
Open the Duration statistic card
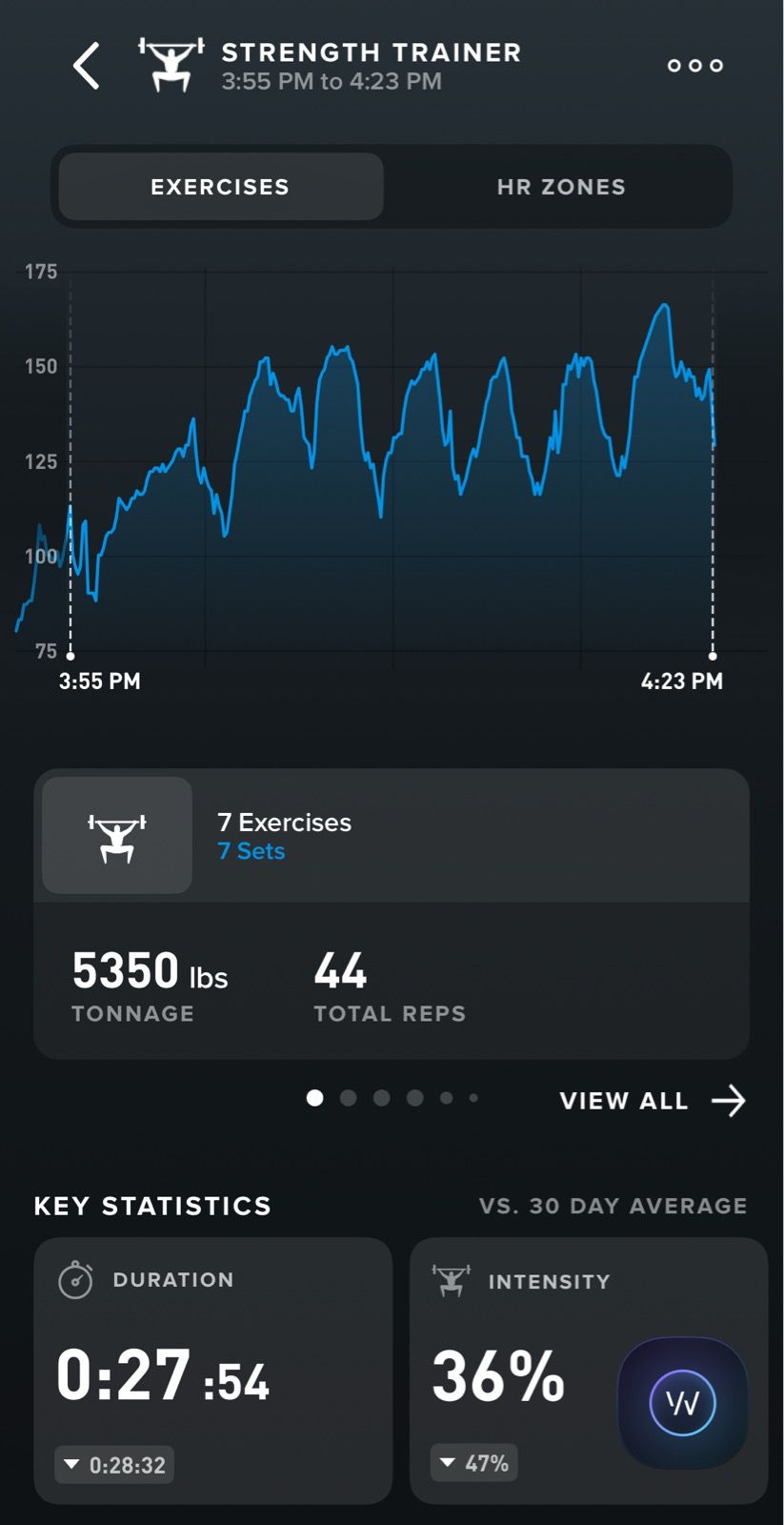coord(212,1370)
